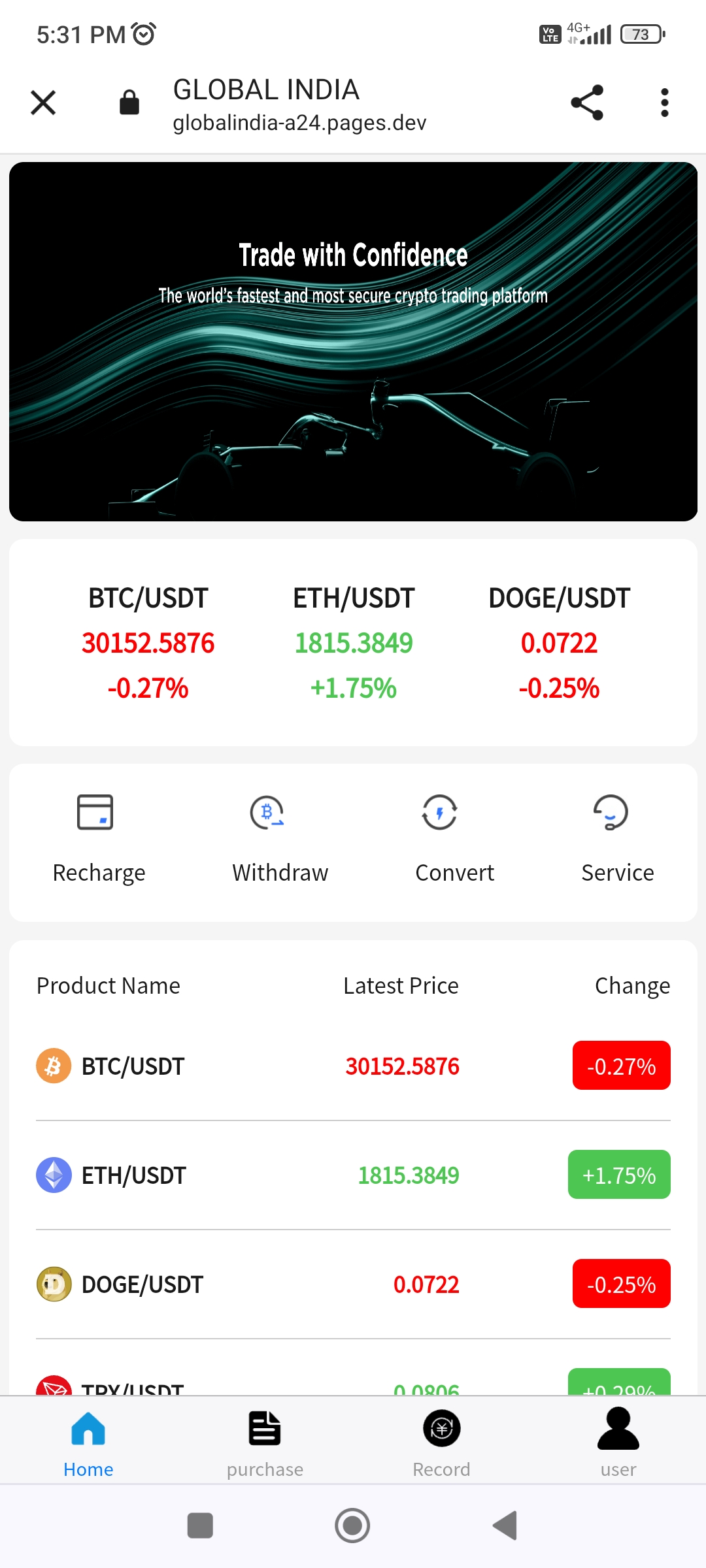This screenshot has width=706, height=1568.
Task: Open recent apps from navigation bar
Action: point(200,1526)
